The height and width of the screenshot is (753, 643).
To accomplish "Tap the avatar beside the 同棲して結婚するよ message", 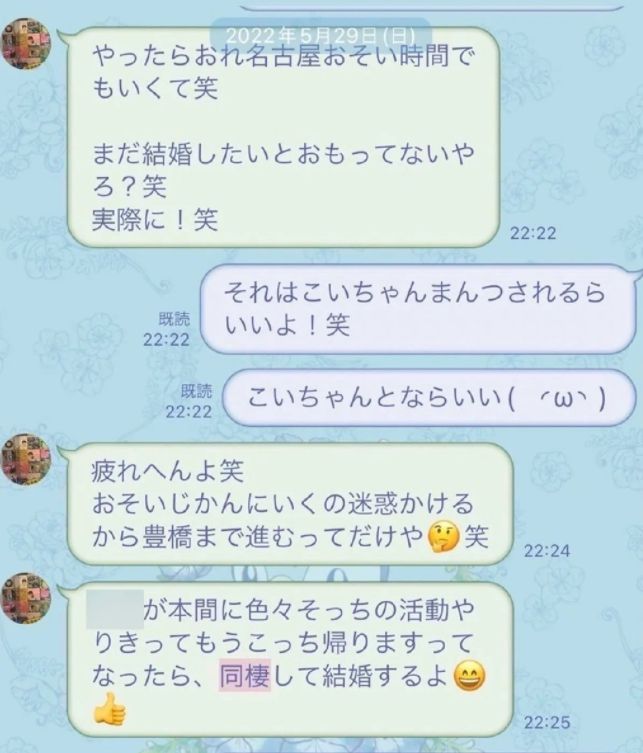I will coord(27,598).
